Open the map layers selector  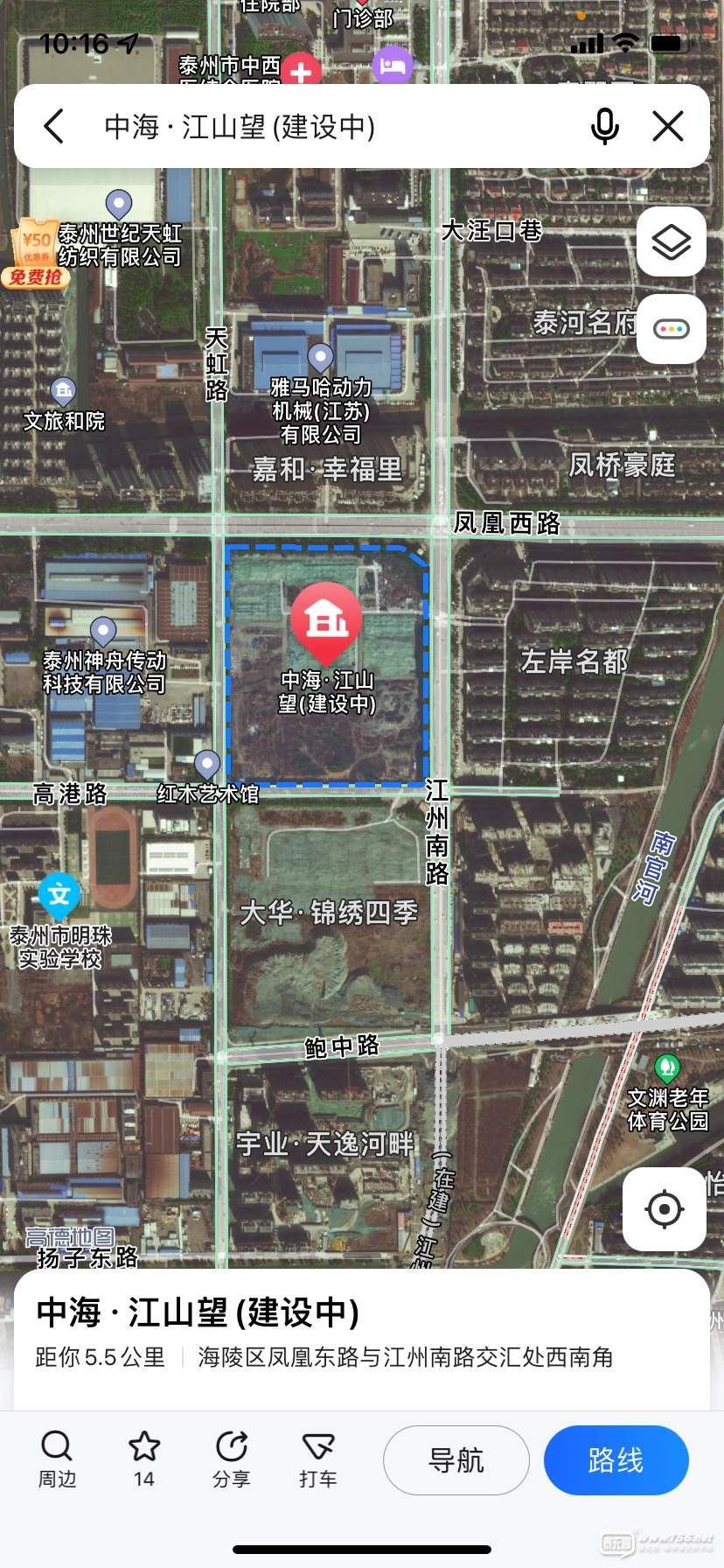(671, 242)
